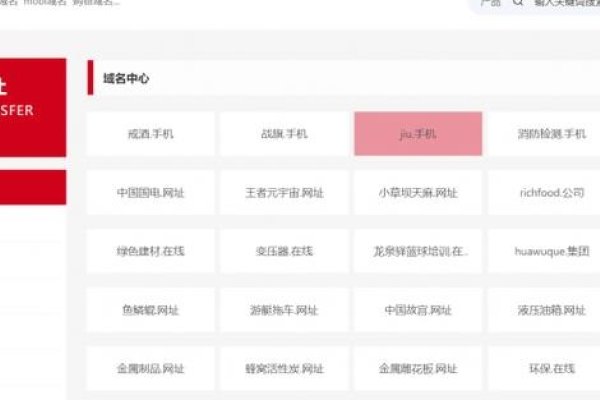Tap the 中国故宫.网址 domain tile
The height and width of the screenshot is (400, 600).
pos(418,310)
